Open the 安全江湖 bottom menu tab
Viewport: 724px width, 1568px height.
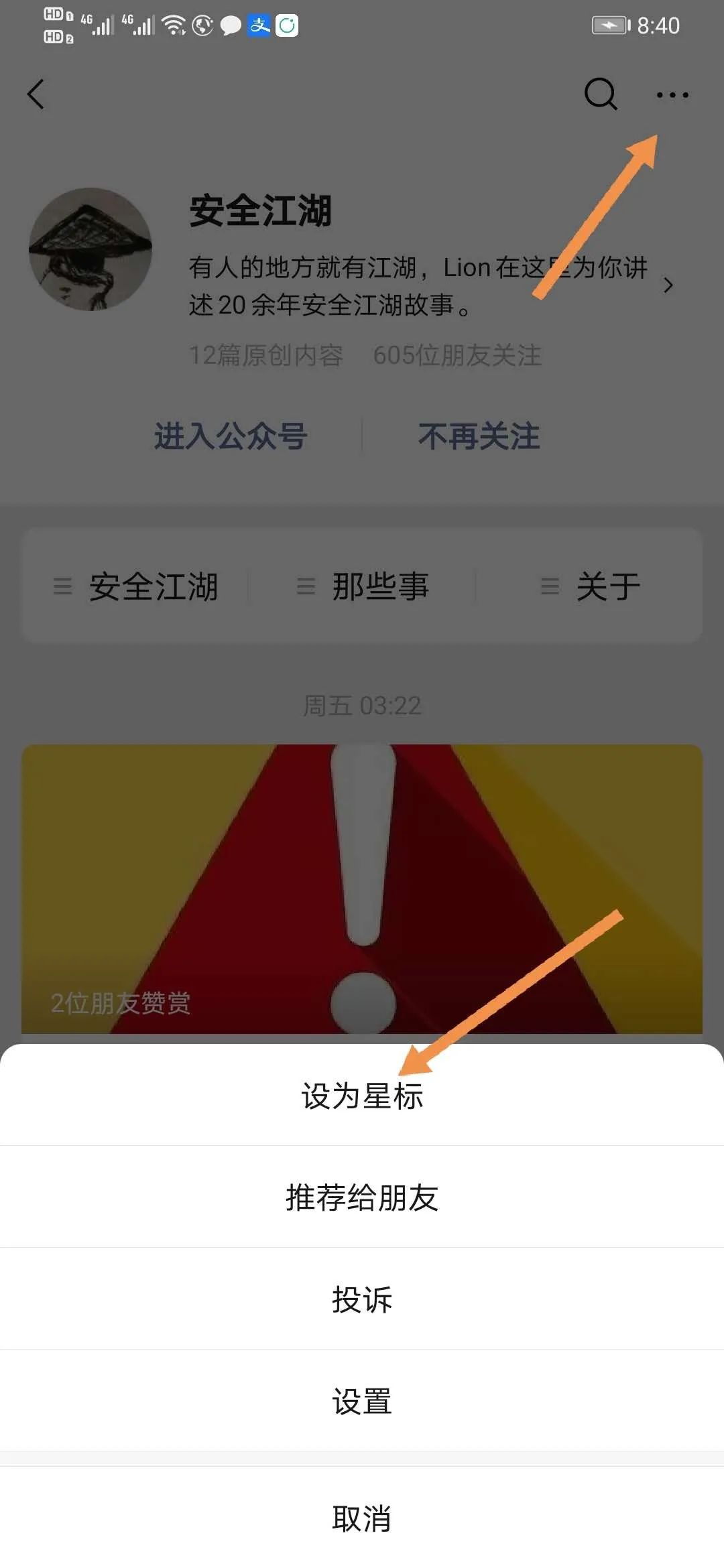tap(137, 587)
